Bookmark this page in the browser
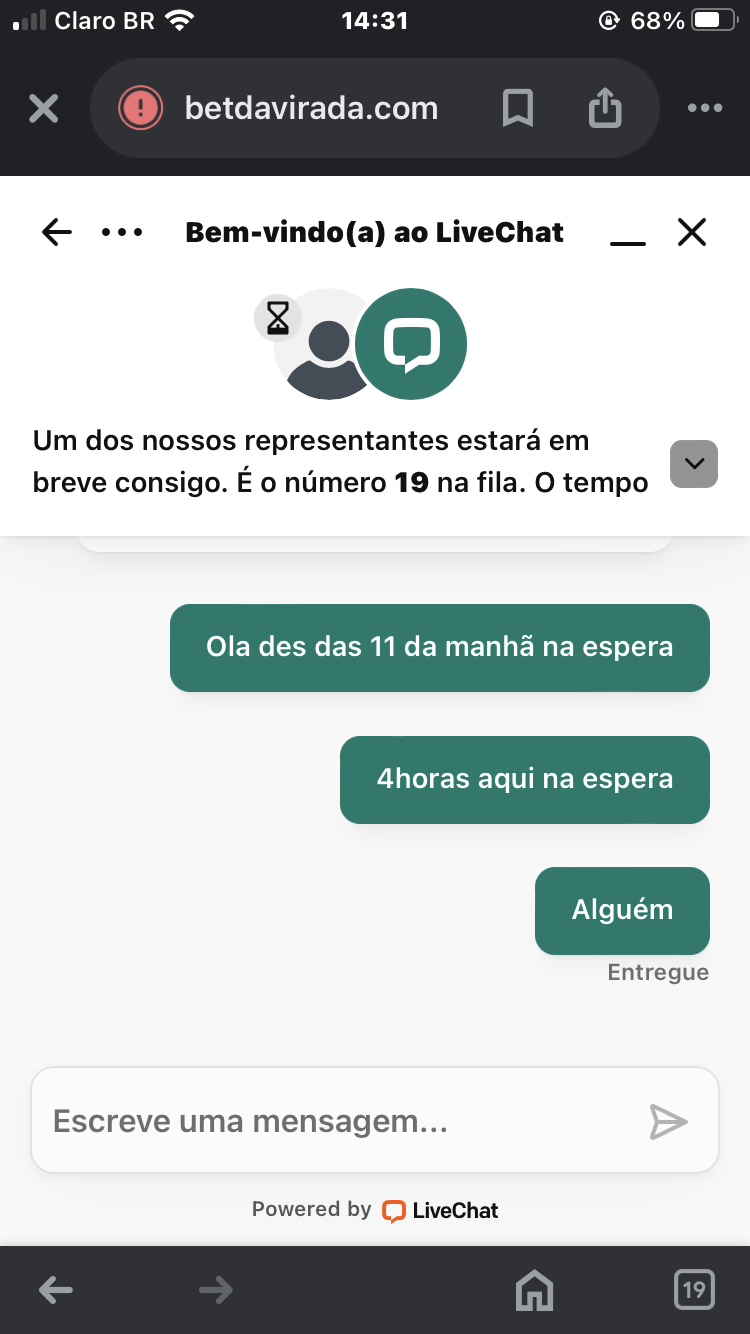 pyautogui.click(x=517, y=108)
